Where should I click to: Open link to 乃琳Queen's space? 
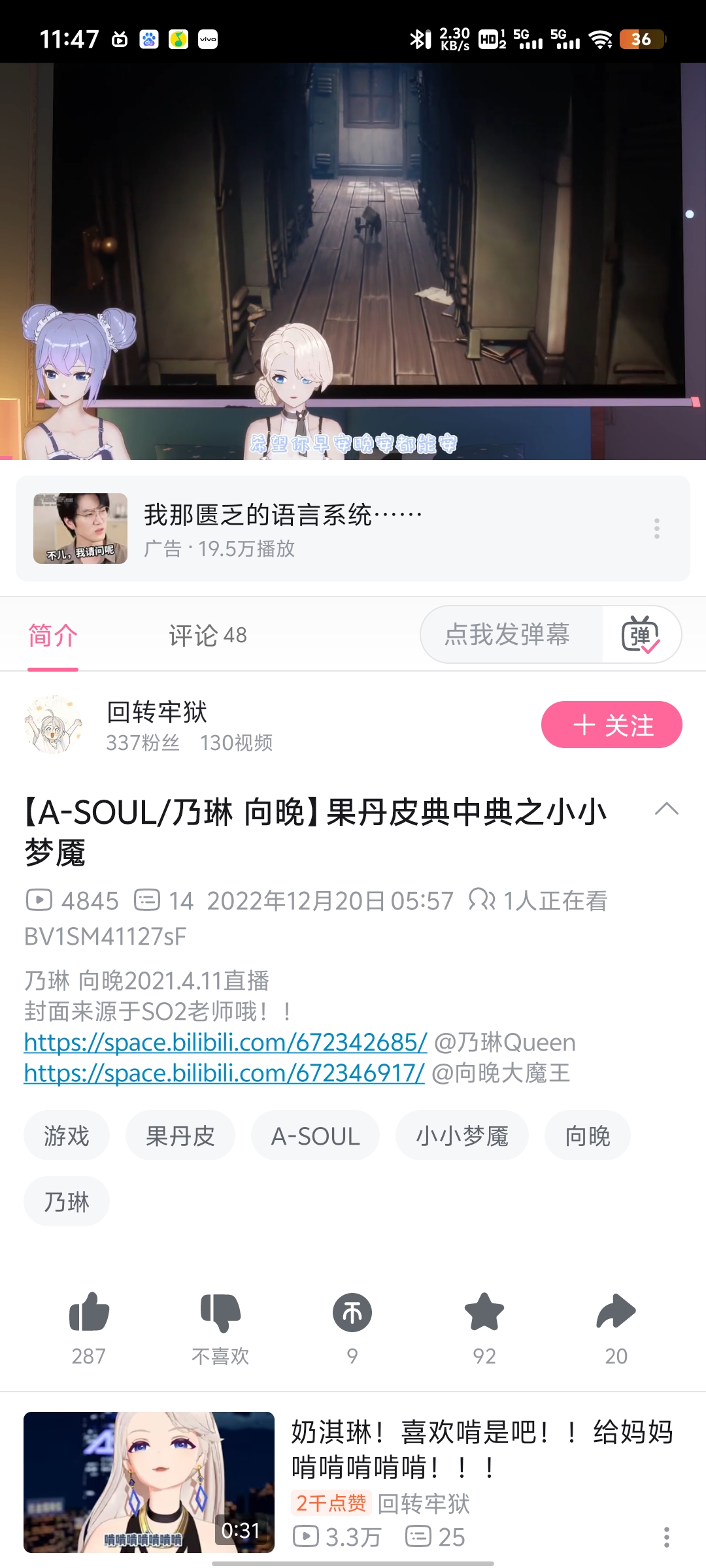(x=226, y=1042)
